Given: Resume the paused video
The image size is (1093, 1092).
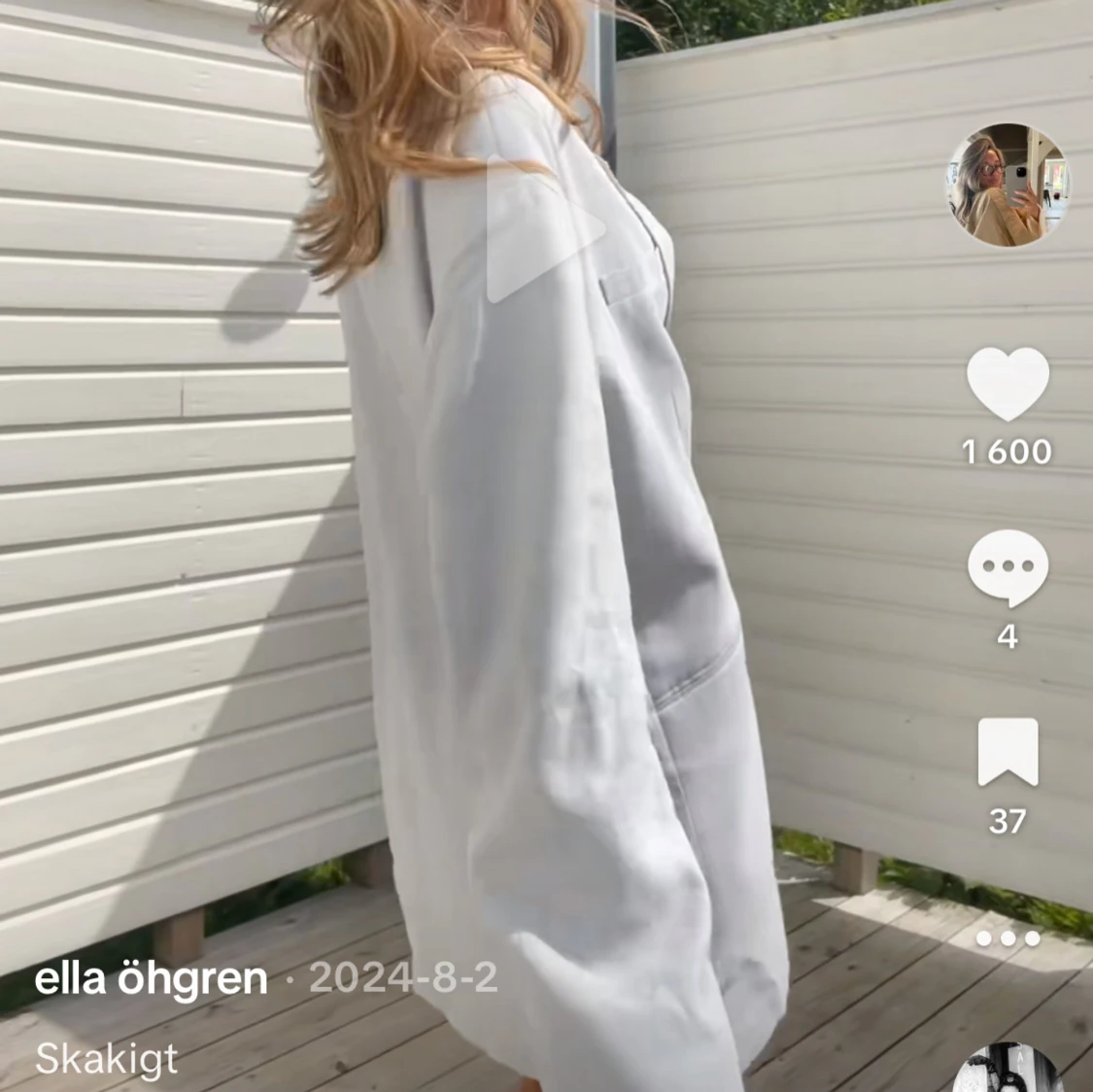Looking at the screenshot, I should [545, 229].
